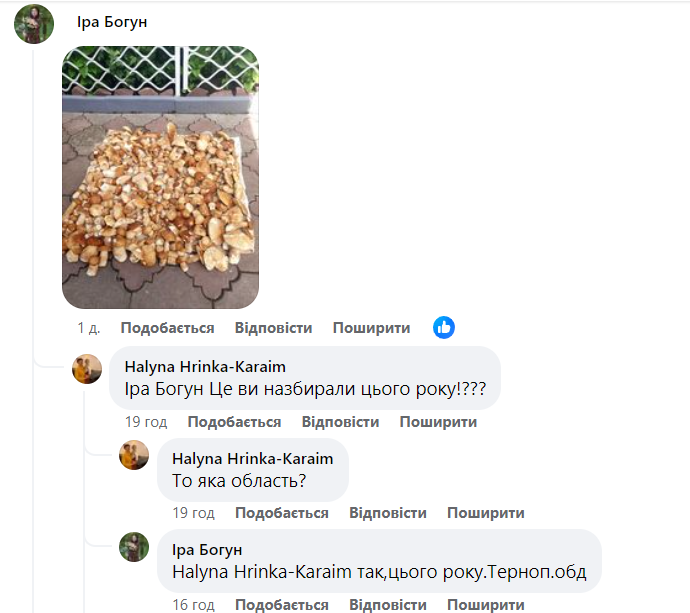The height and width of the screenshot is (613, 690).
Task: View the like reactions on the photo comment
Action: (444, 327)
